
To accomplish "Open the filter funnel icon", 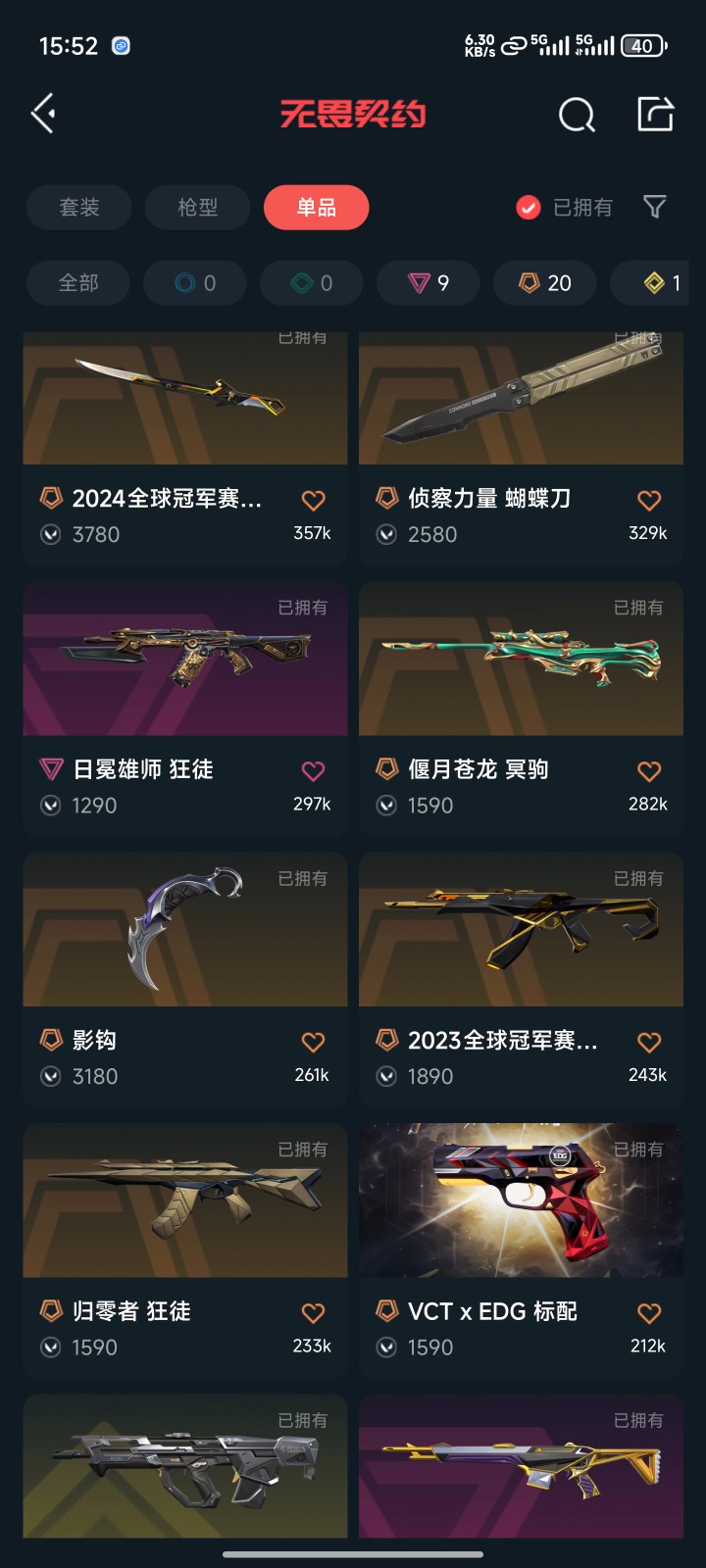I will [x=654, y=207].
